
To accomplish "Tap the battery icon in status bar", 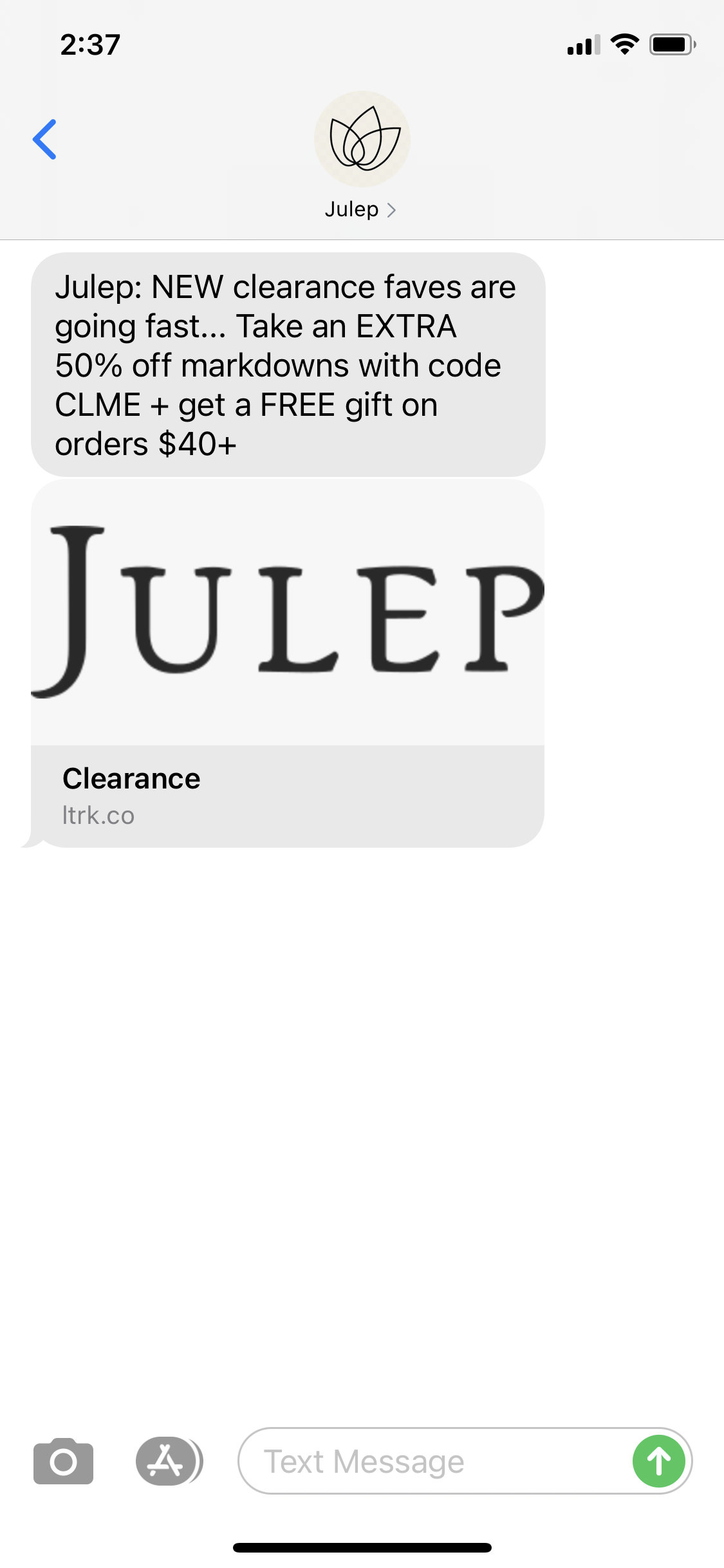I will pyautogui.click(x=671, y=44).
